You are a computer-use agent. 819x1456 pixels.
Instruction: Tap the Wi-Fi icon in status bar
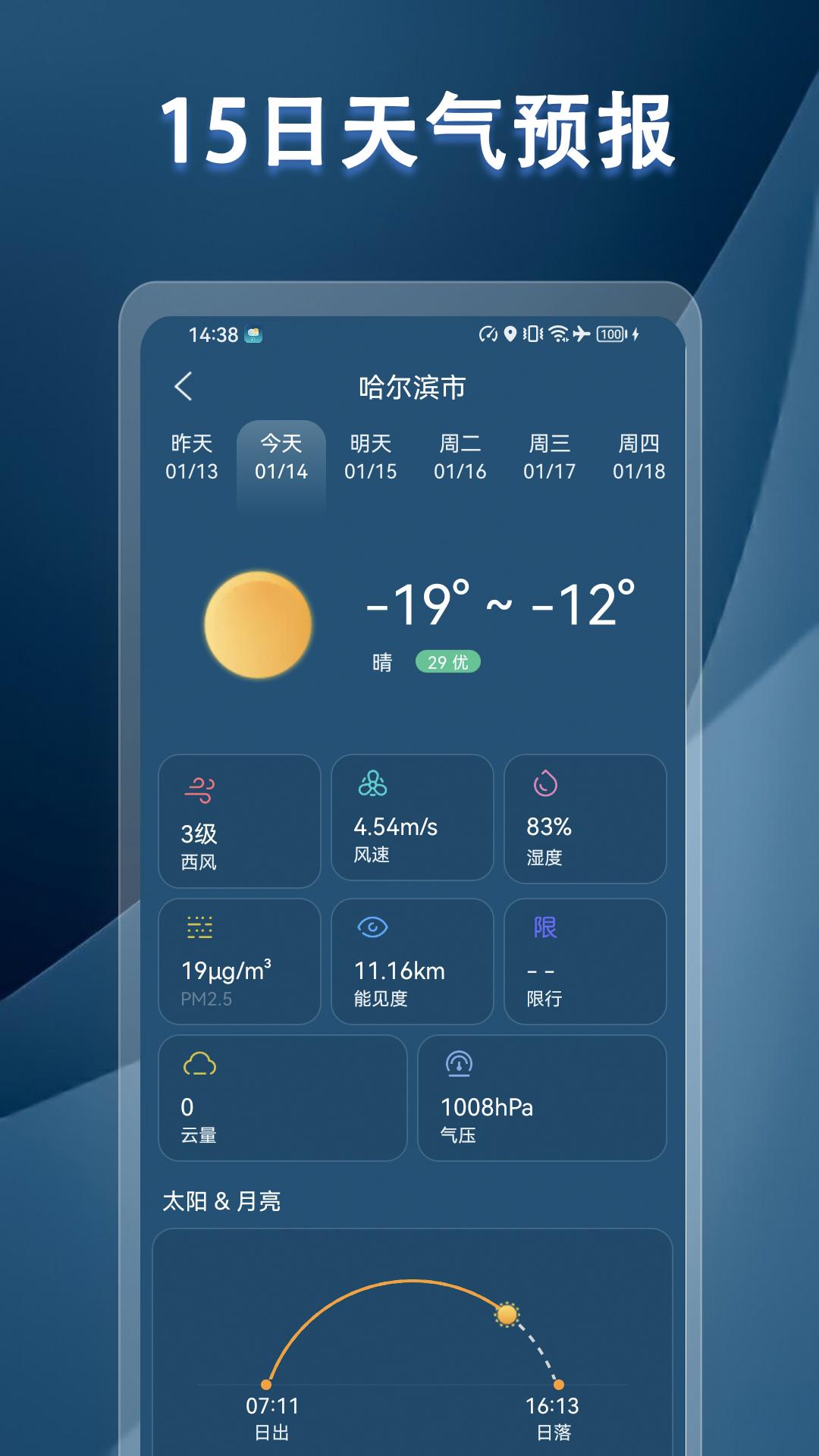(559, 332)
